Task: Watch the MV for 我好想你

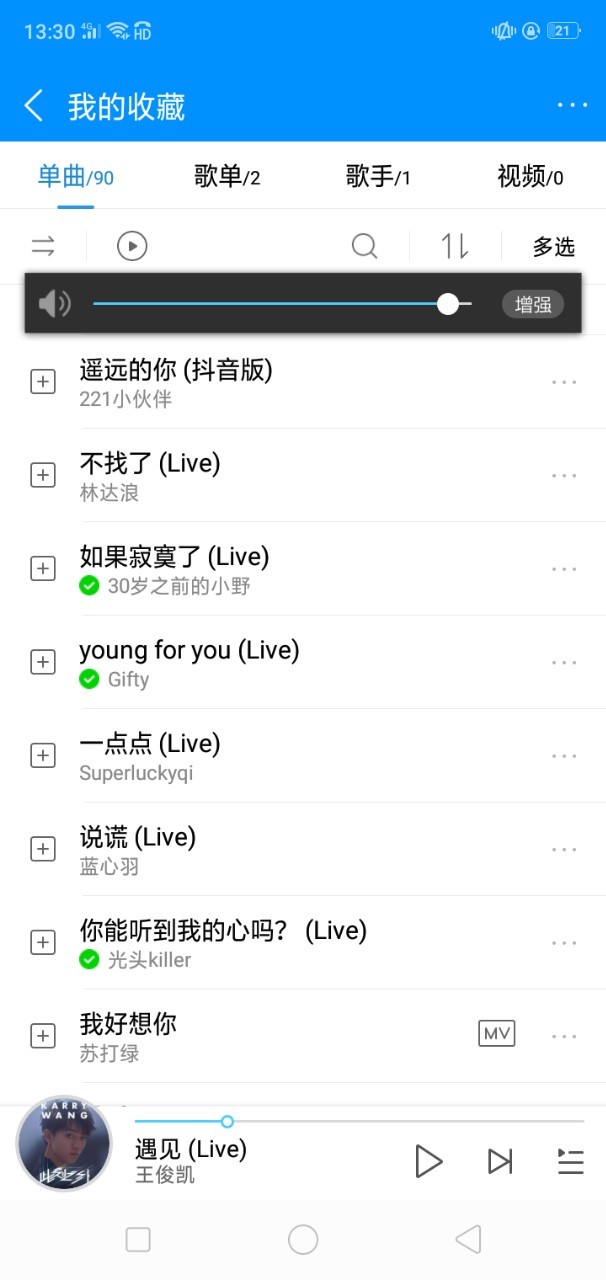Action: point(497,1034)
